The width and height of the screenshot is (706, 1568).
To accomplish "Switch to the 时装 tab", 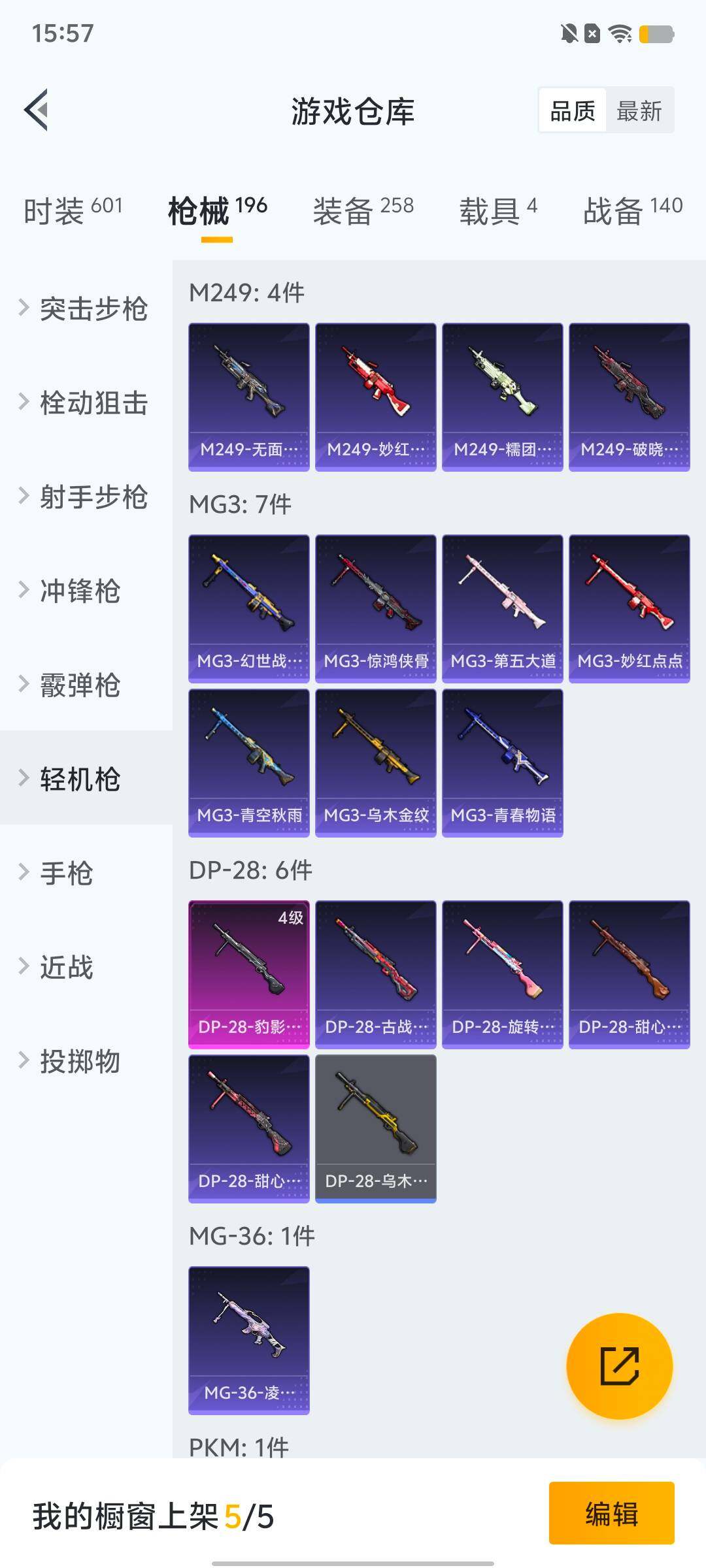I will pyautogui.click(x=73, y=210).
